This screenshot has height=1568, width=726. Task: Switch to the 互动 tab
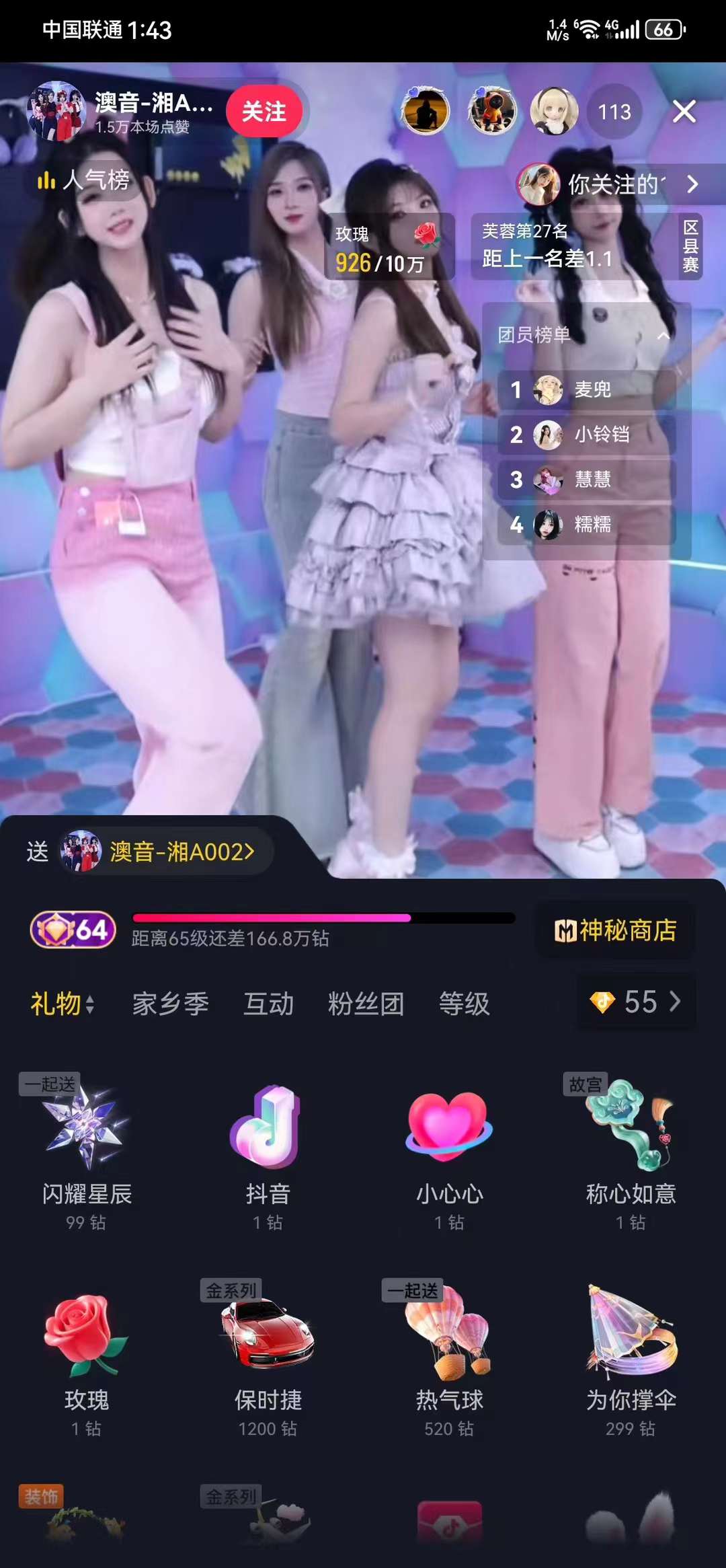(268, 1004)
